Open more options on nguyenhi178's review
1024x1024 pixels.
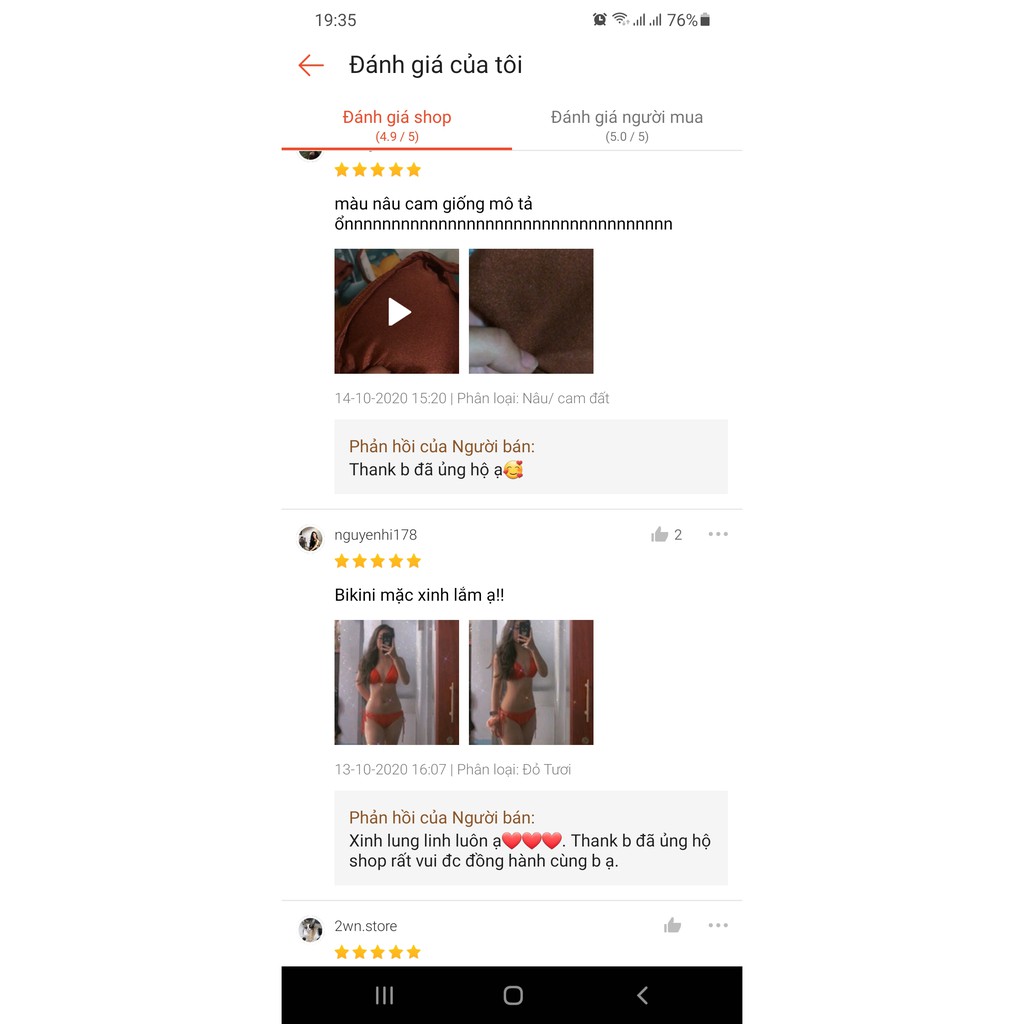tap(718, 534)
